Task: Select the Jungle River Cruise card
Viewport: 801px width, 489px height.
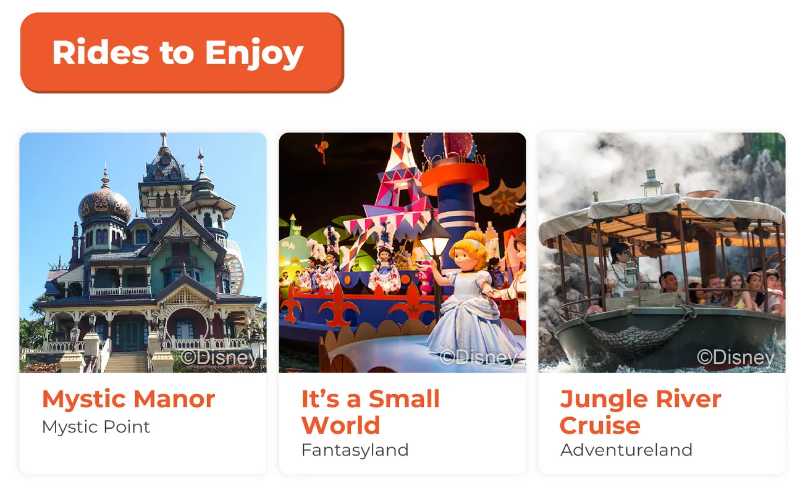Action: click(661, 300)
